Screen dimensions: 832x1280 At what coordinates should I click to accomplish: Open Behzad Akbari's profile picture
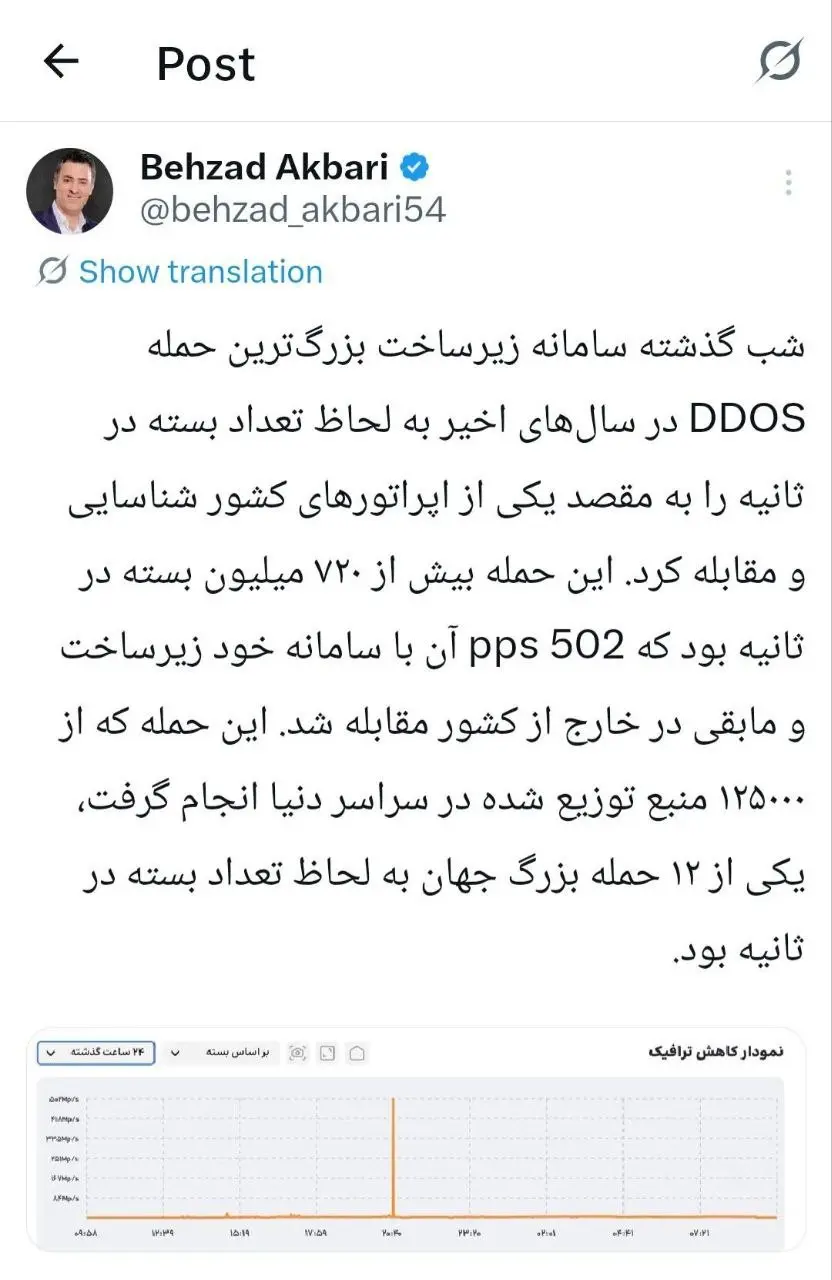coord(69,191)
